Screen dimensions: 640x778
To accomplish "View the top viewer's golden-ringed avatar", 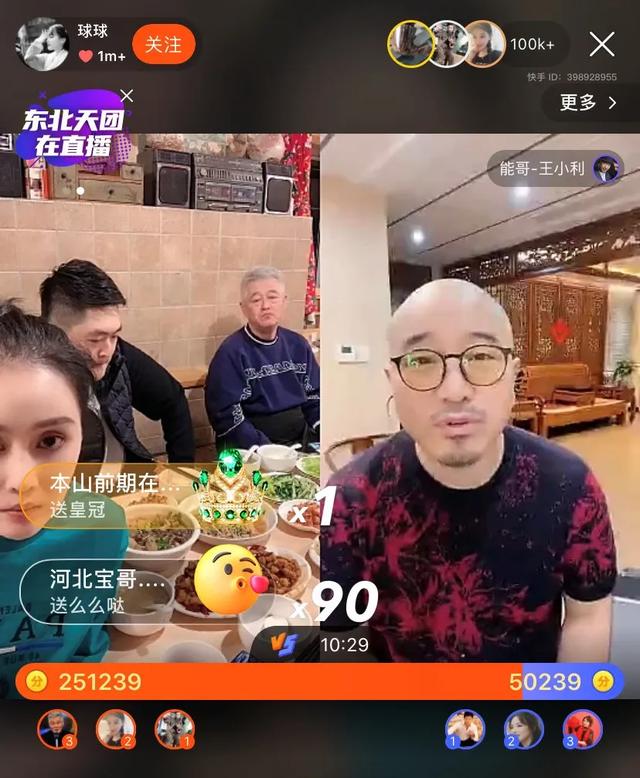I will (410, 44).
